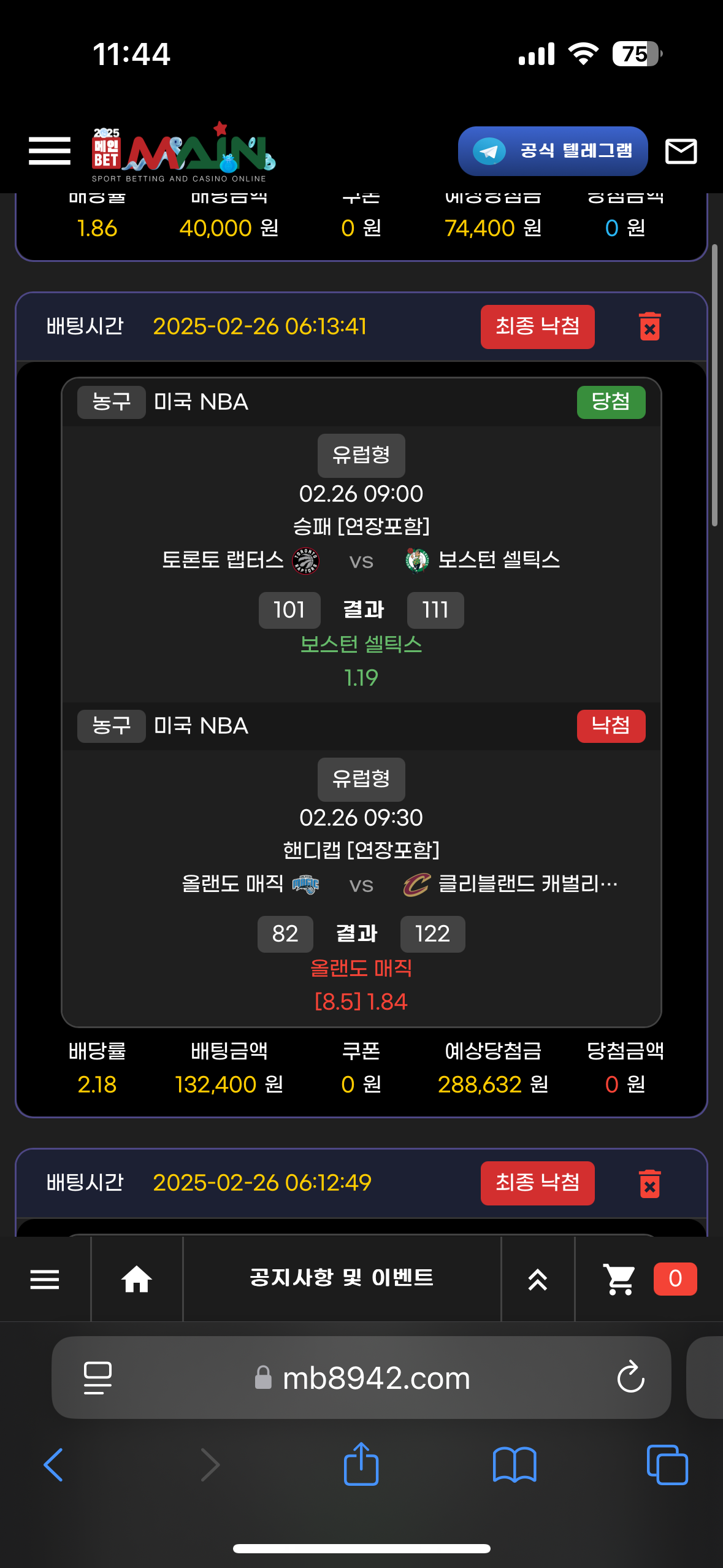Go to the home page icon
The height and width of the screenshot is (1568, 723).
click(136, 1279)
